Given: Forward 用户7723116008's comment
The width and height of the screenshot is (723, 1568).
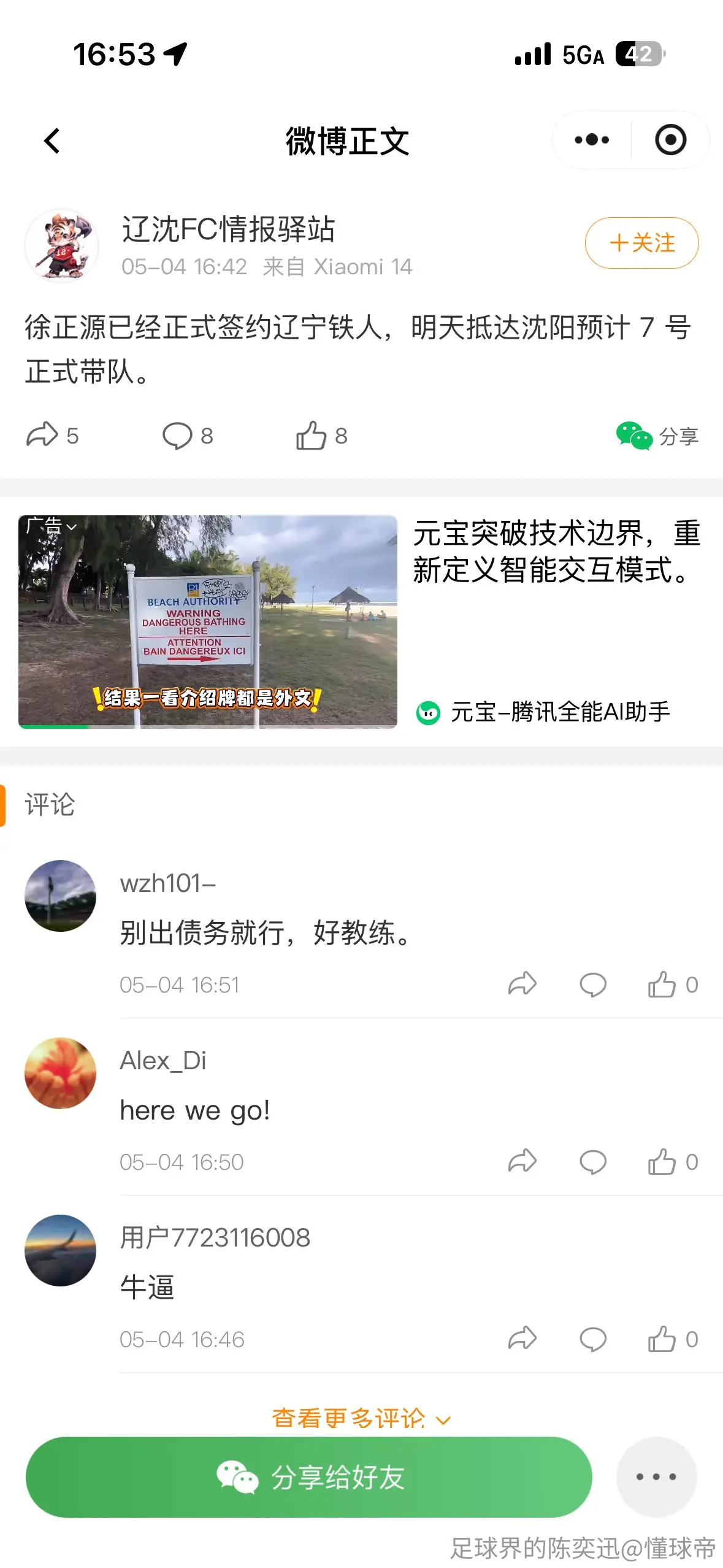Looking at the screenshot, I should click(x=522, y=1339).
